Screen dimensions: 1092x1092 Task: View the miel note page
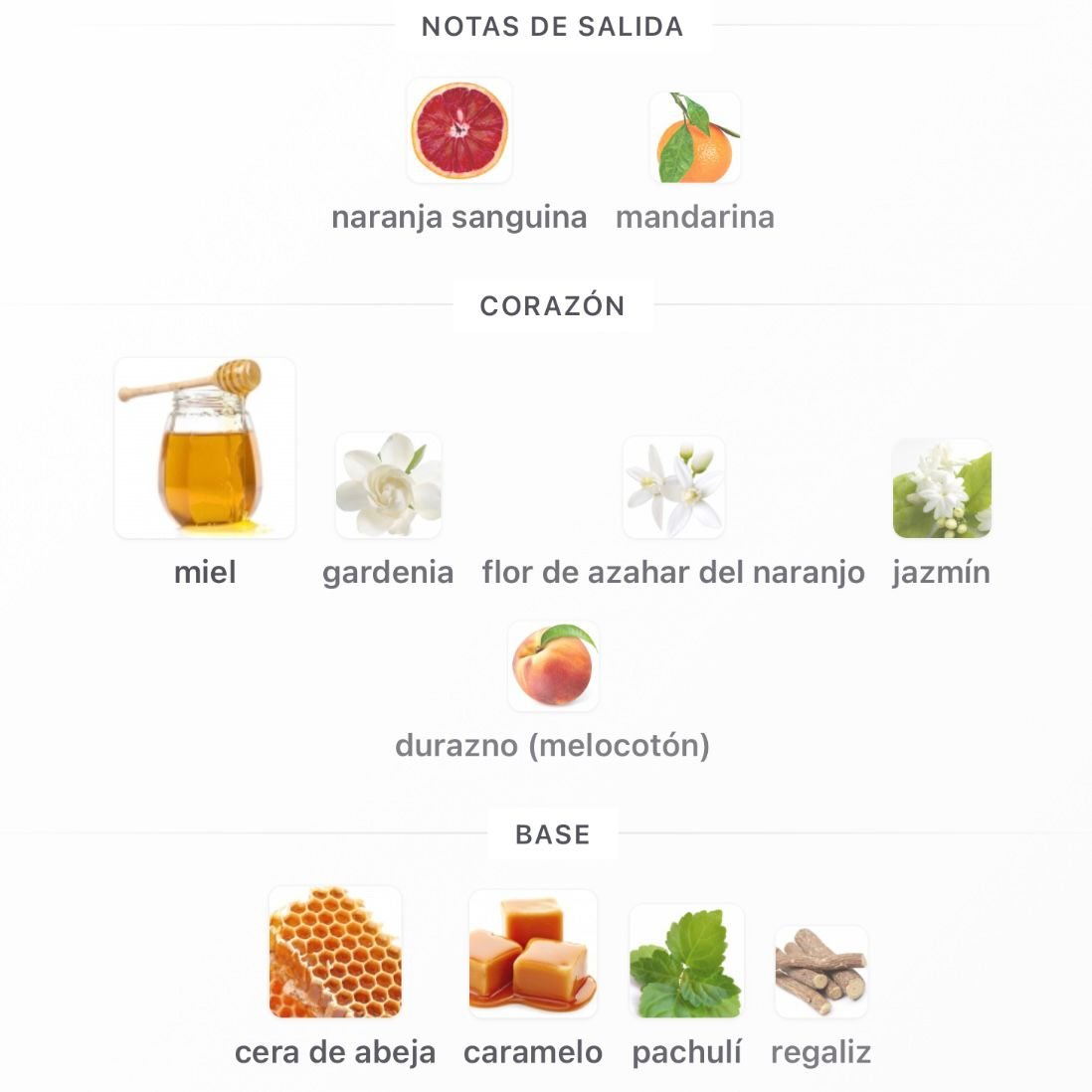[205, 449]
